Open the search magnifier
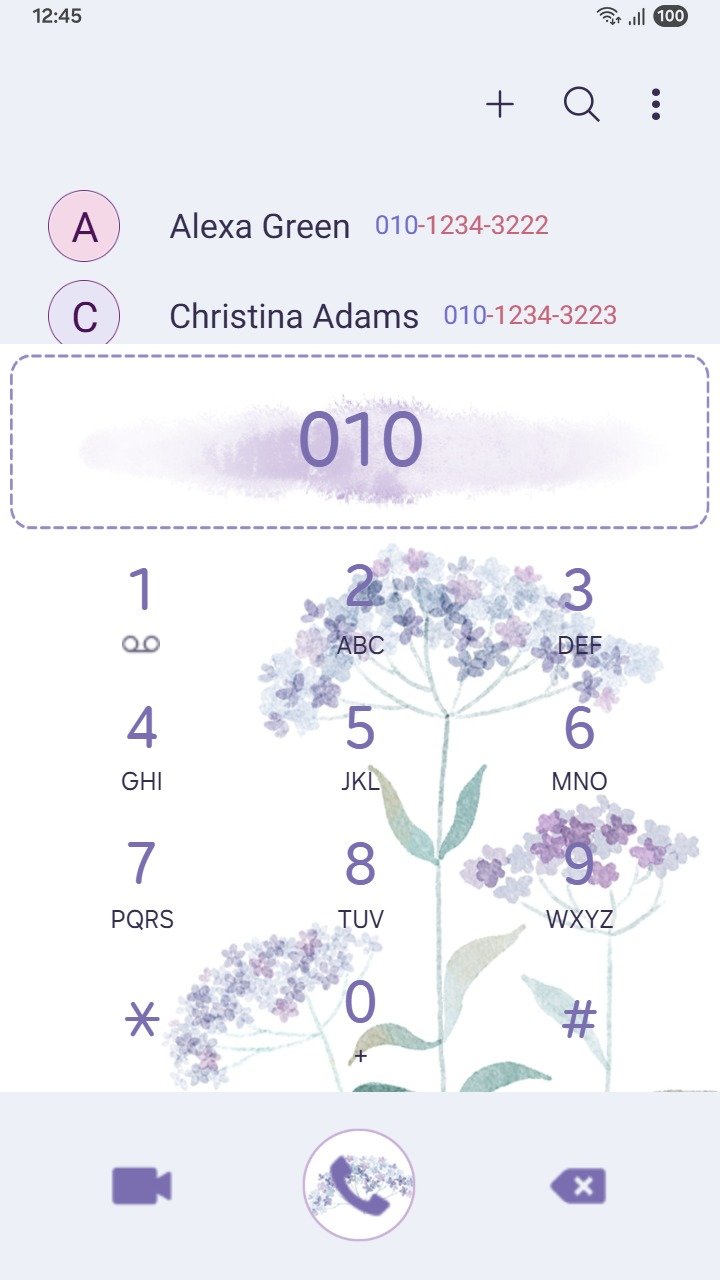 [581, 104]
